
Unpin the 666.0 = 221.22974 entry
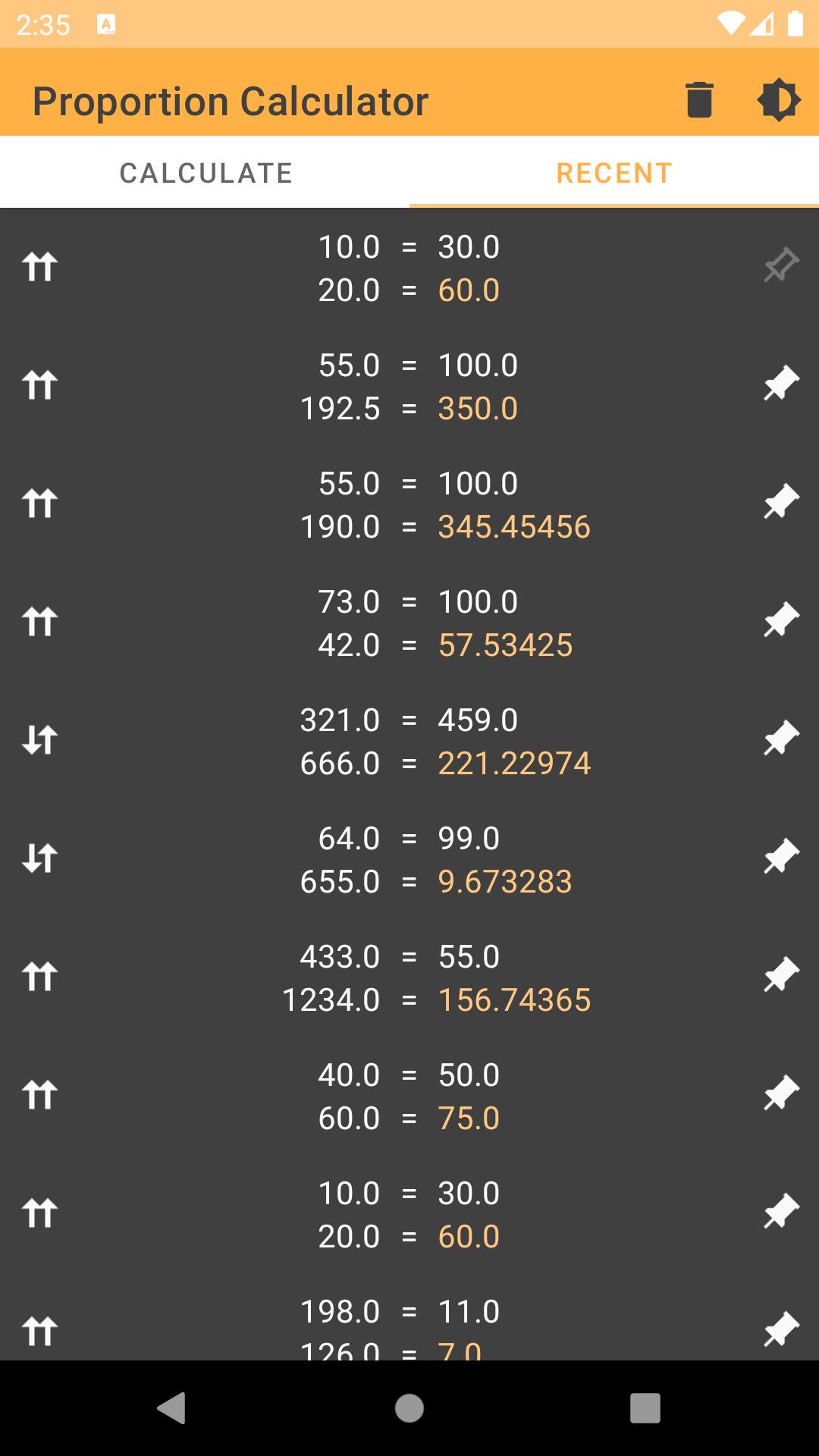point(781,739)
